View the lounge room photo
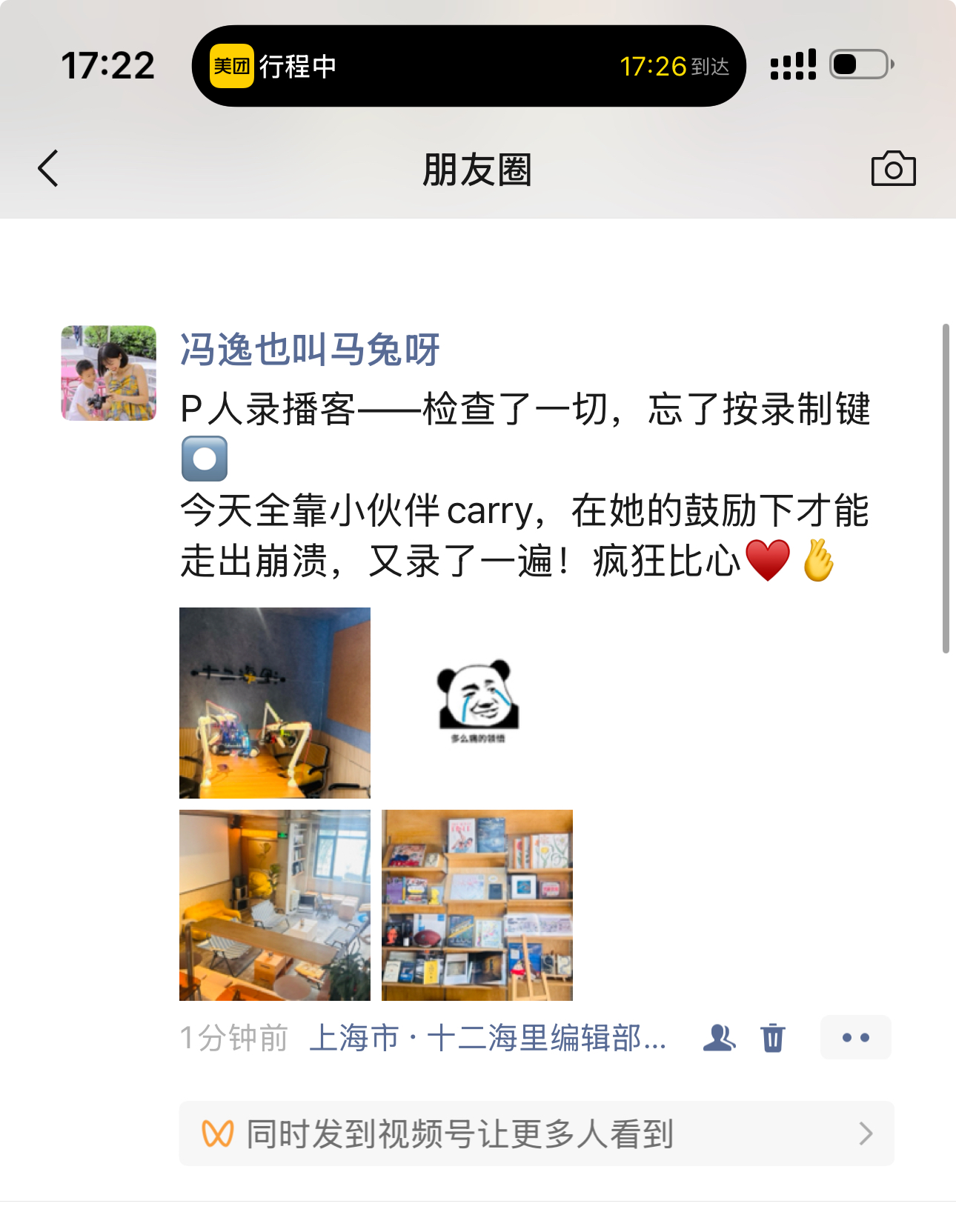Image resolution: width=956 pixels, height=1232 pixels. pyautogui.click(x=275, y=905)
